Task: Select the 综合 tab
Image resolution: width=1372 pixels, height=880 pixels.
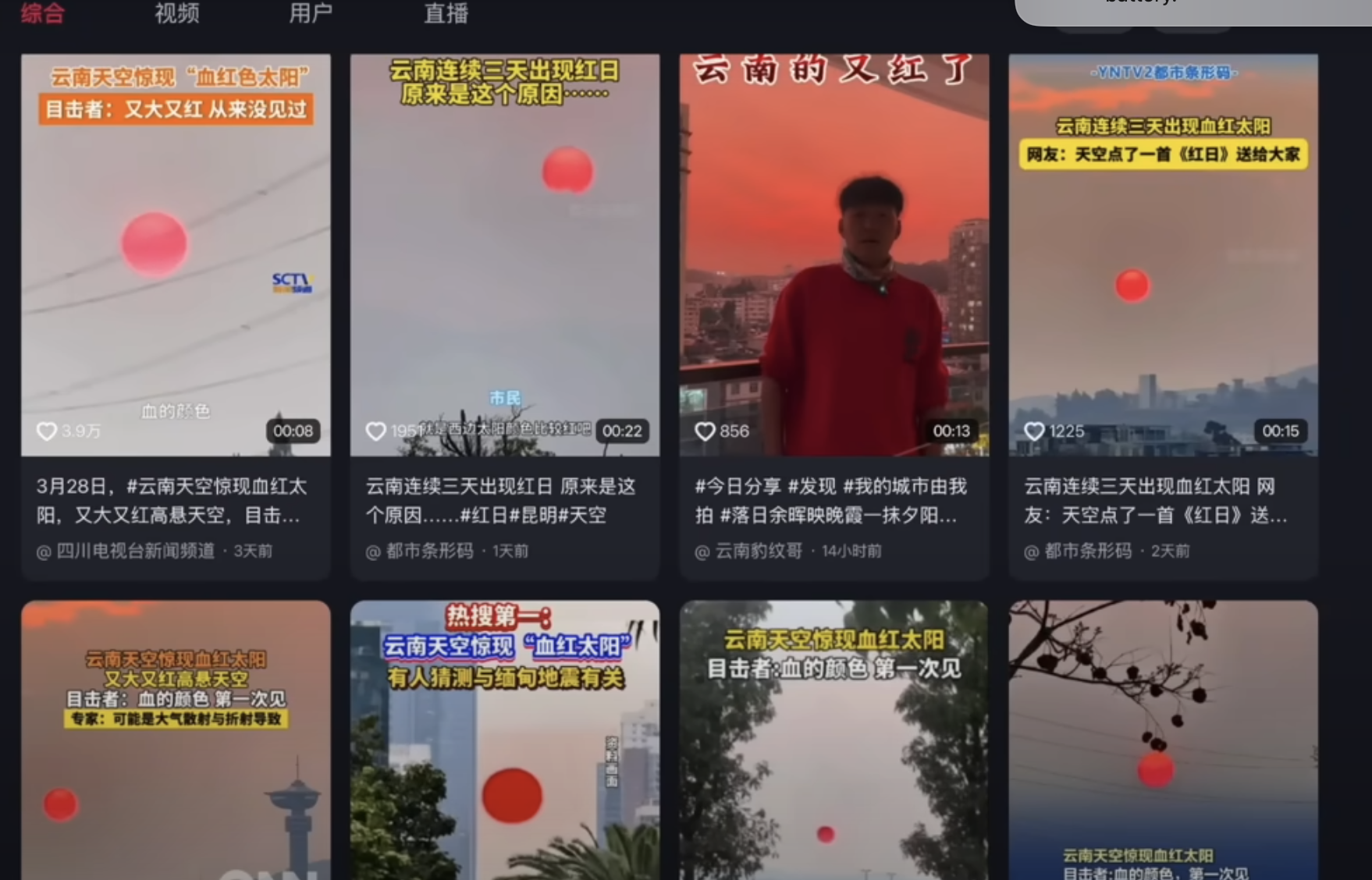Action: (42, 13)
